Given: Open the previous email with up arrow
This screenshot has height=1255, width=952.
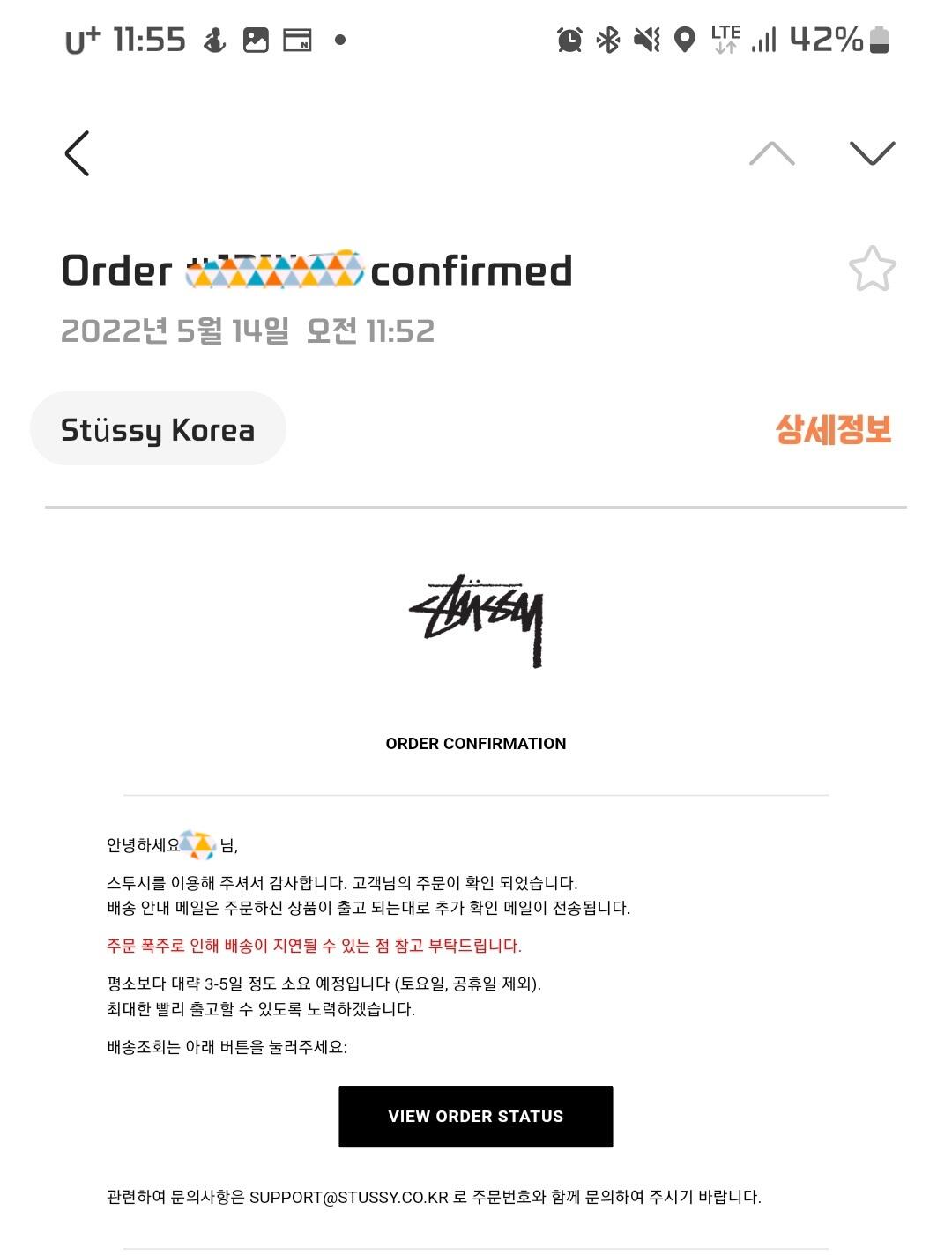Looking at the screenshot, I should (x=772, y=153).
